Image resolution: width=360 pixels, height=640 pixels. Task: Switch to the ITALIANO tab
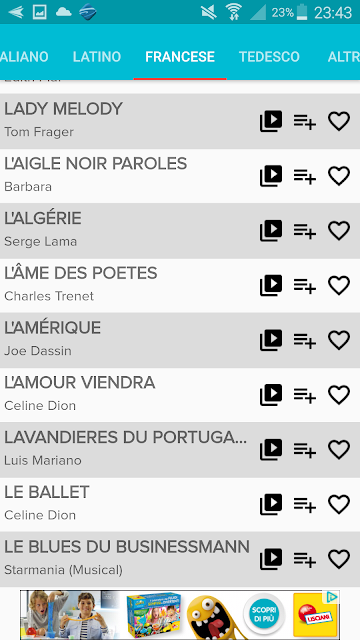(x=24, y=57)
